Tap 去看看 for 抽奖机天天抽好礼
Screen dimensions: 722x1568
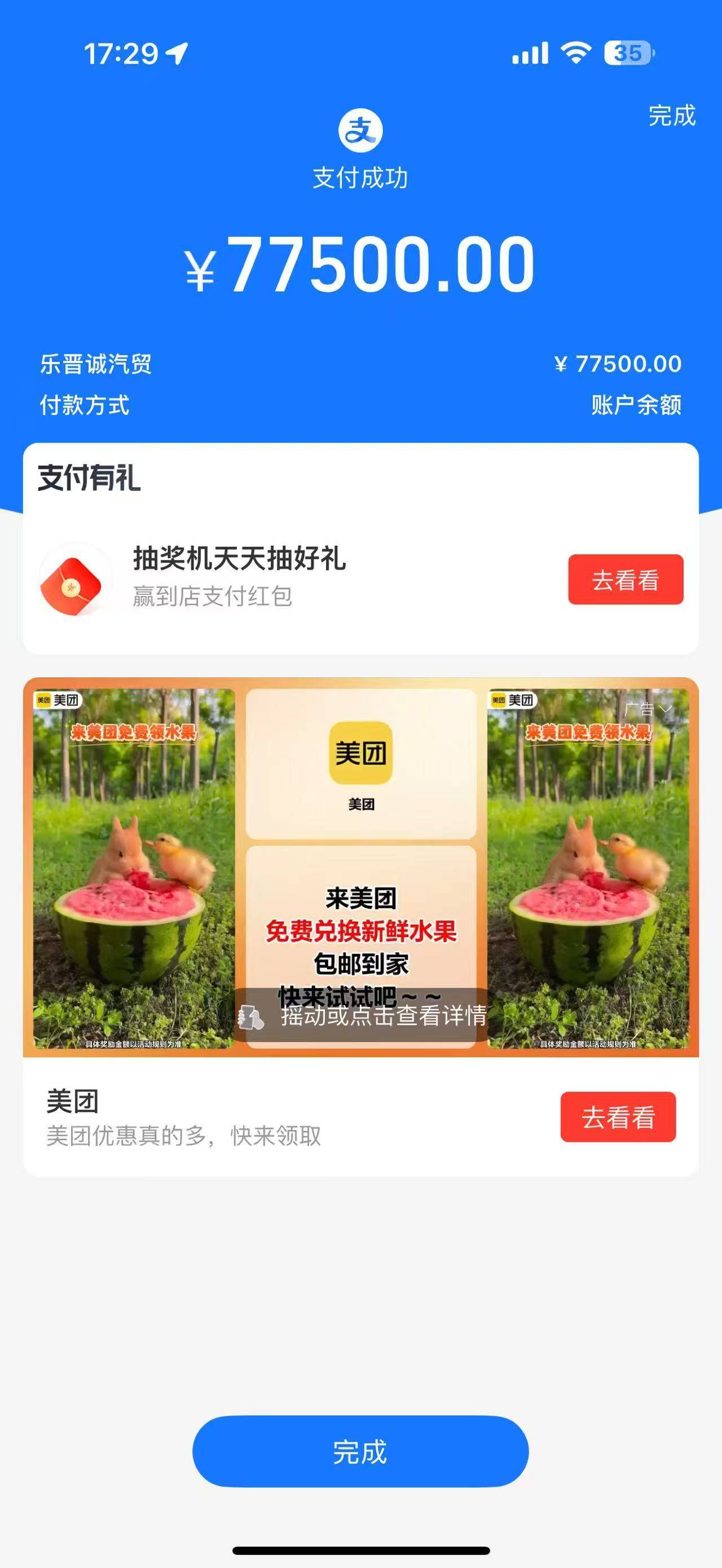click(625, 580)
